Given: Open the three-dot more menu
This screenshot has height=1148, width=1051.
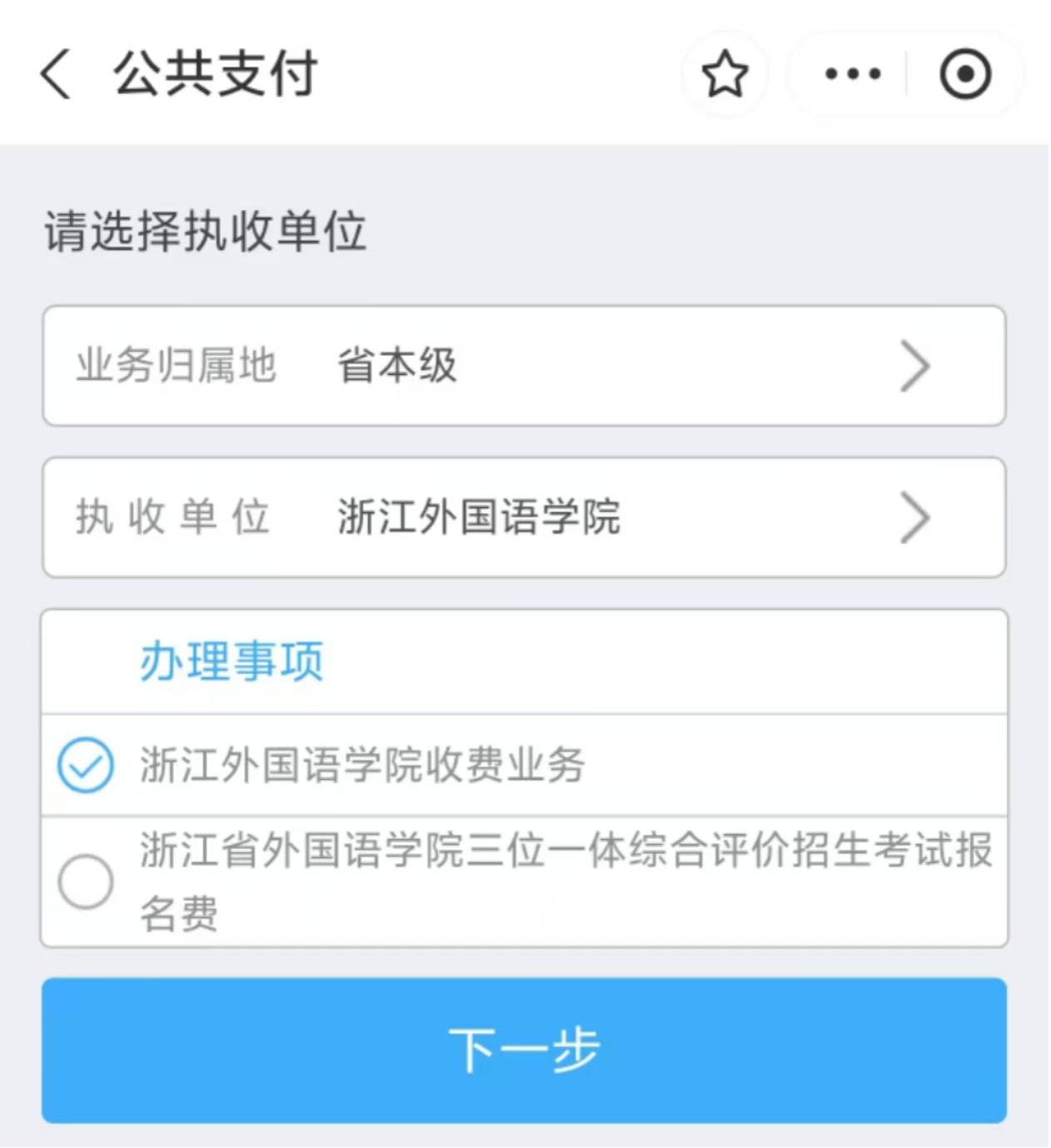Looking at the screenshot, I should pos(852,74).
